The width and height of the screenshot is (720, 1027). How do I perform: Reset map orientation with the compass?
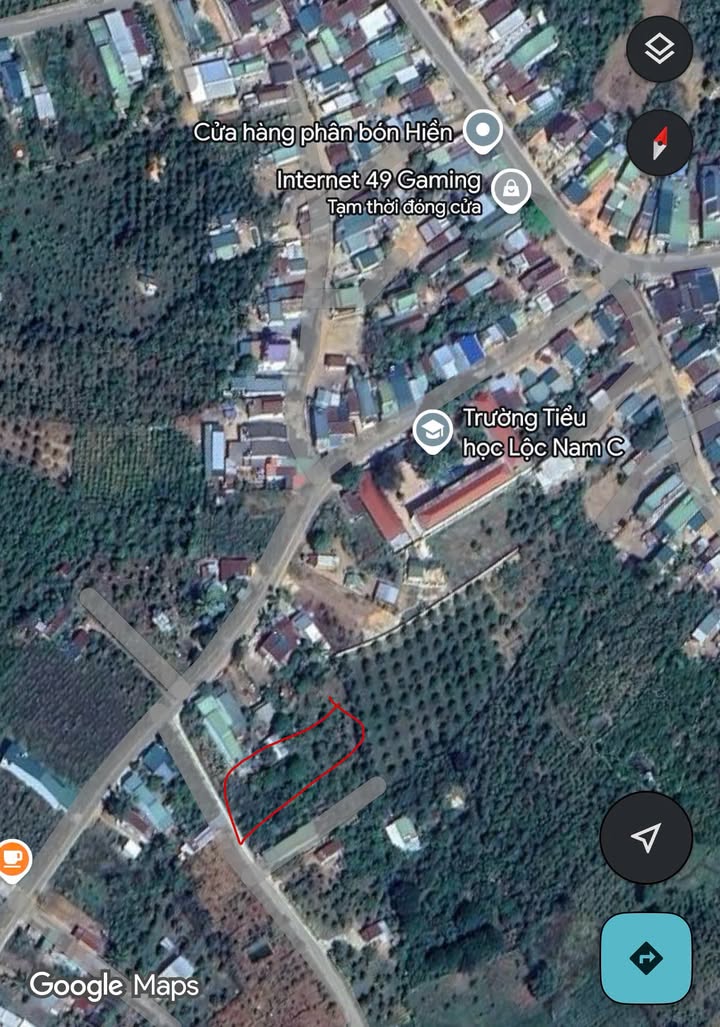click(x=659, y=143)
